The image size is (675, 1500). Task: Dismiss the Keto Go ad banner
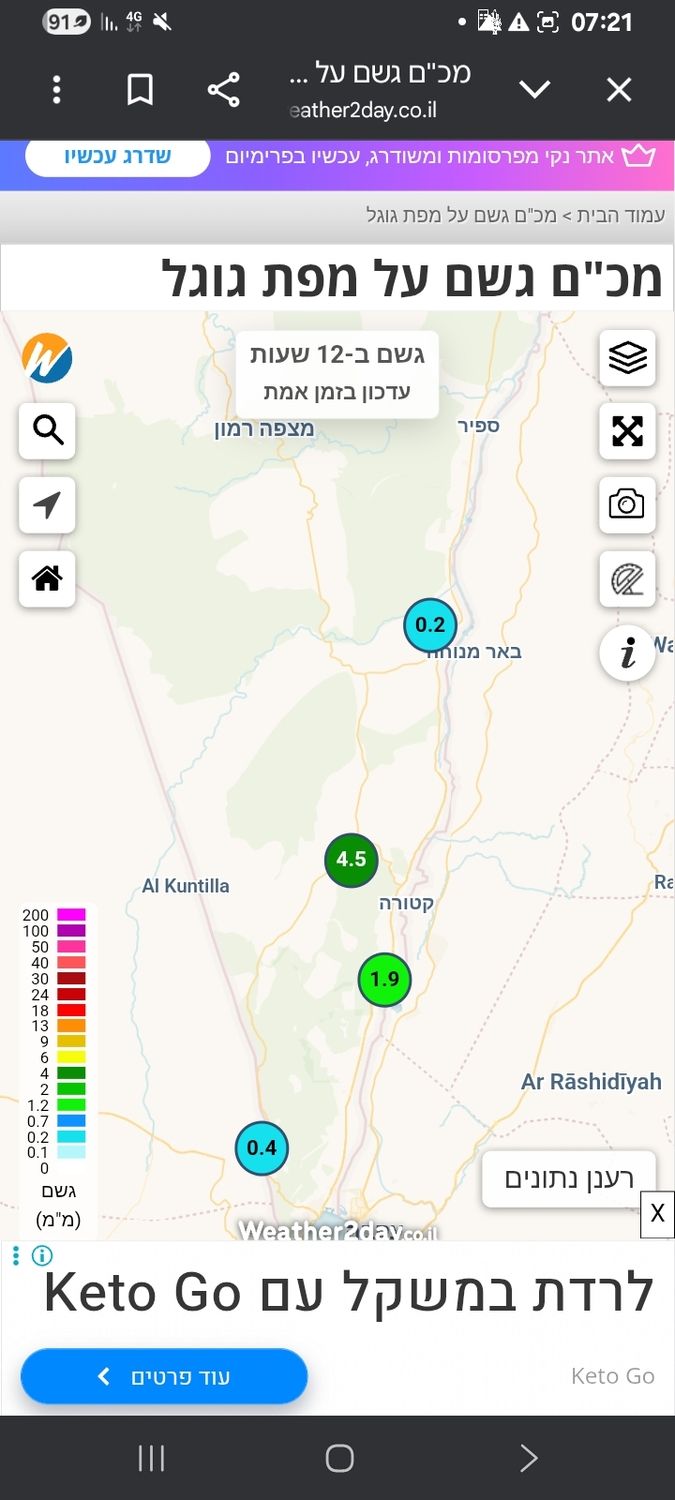point(657,1214)
